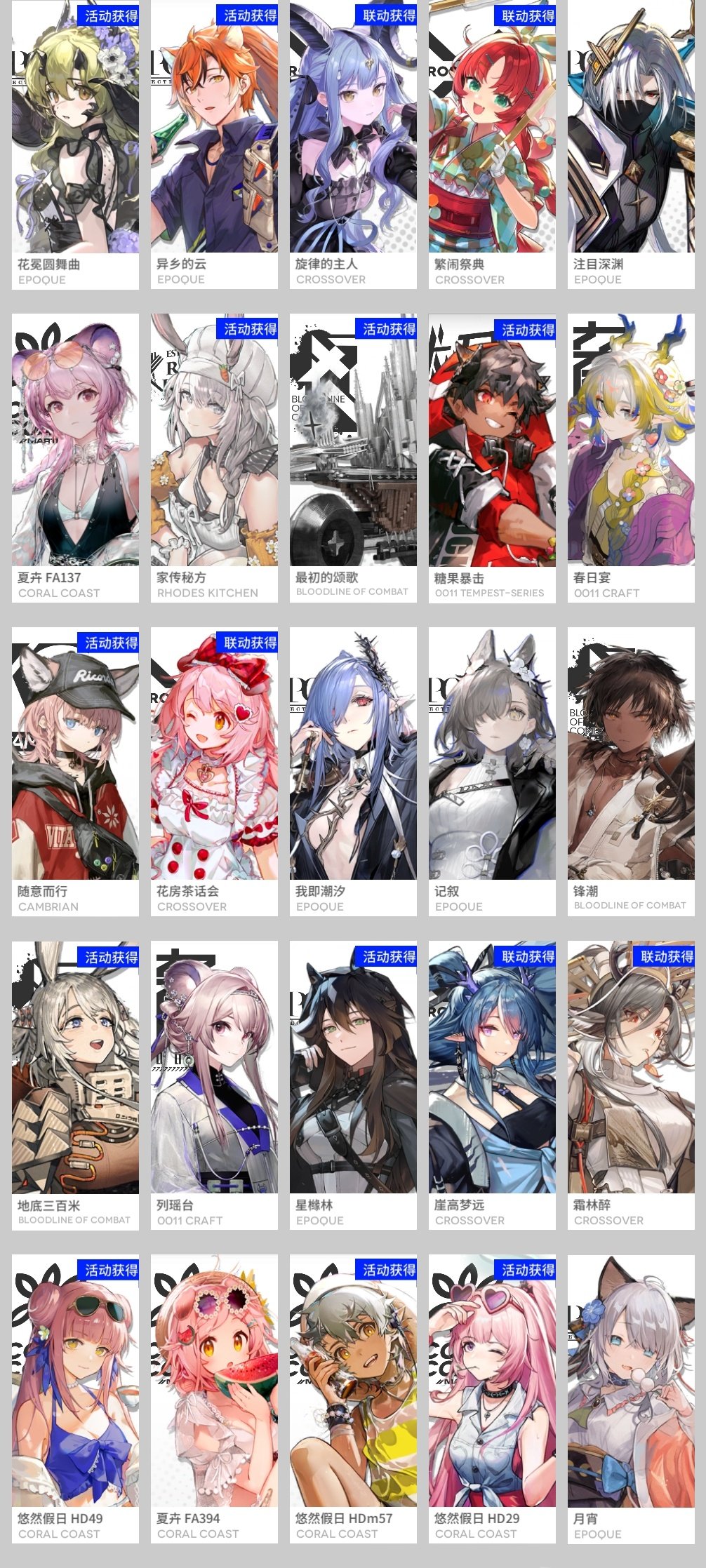706x1568 pixels.
Task: Select the 月宵 Epoque skin card
Action: [631, 1398]
